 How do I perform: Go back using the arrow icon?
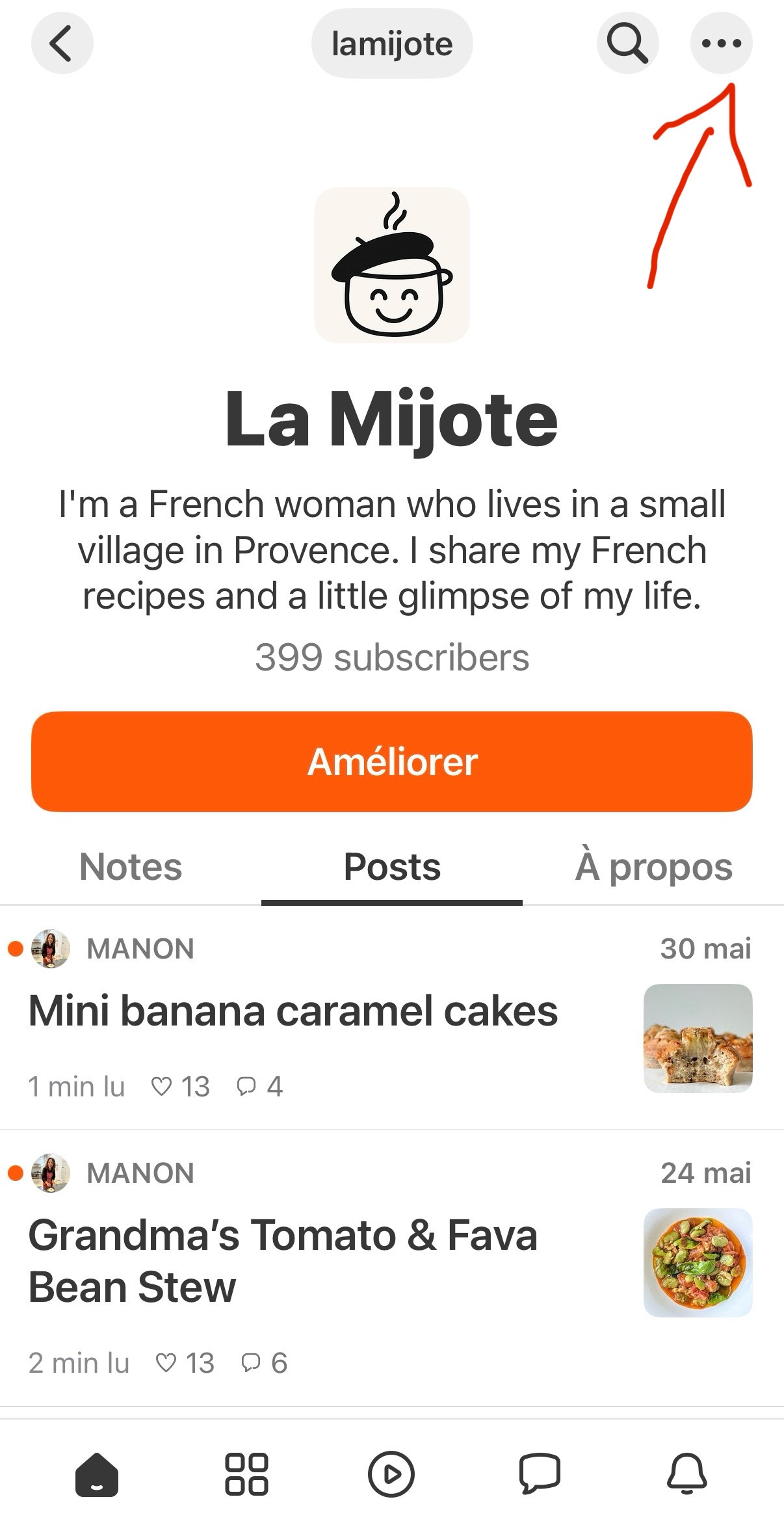click(62, 44)
